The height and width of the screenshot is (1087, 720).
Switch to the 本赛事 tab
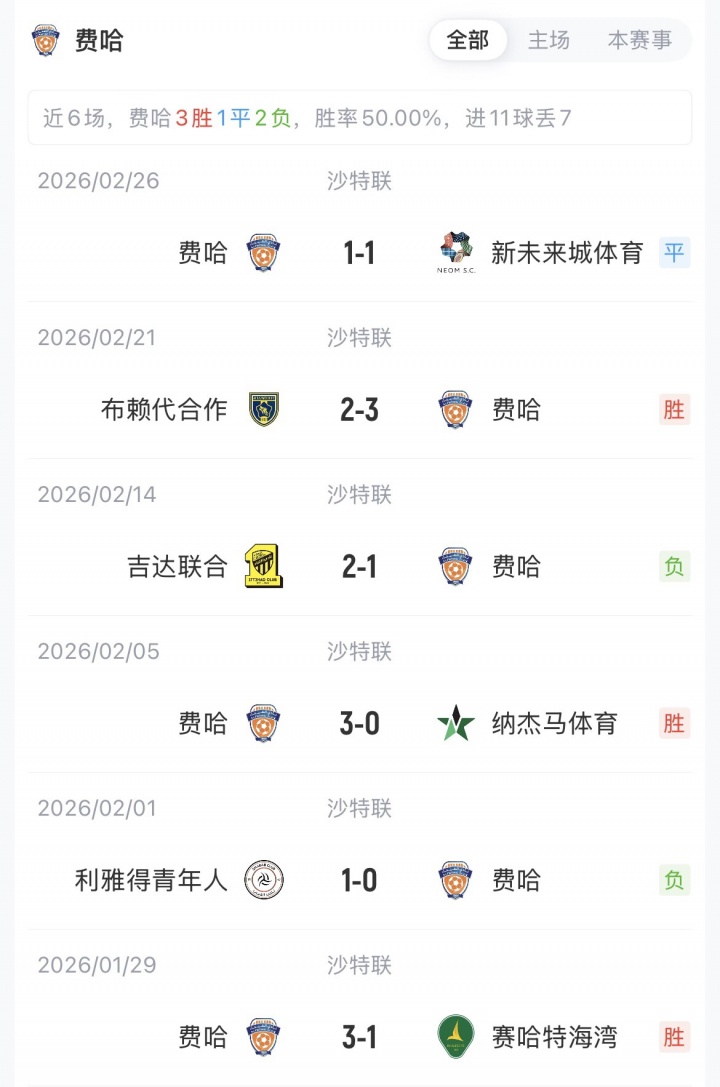[x=640, y=40]
